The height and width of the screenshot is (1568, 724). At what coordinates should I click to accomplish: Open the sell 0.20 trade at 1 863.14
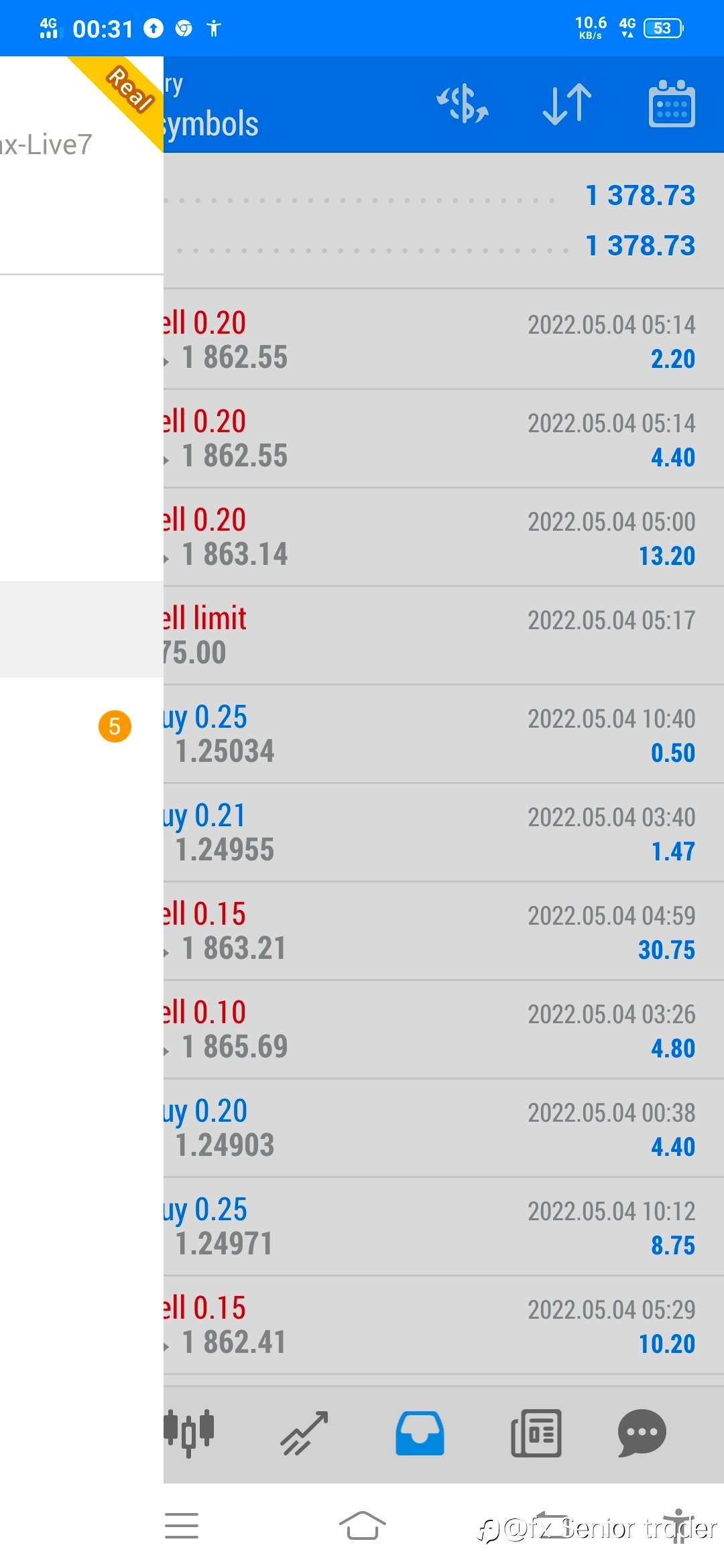point(444,537)
